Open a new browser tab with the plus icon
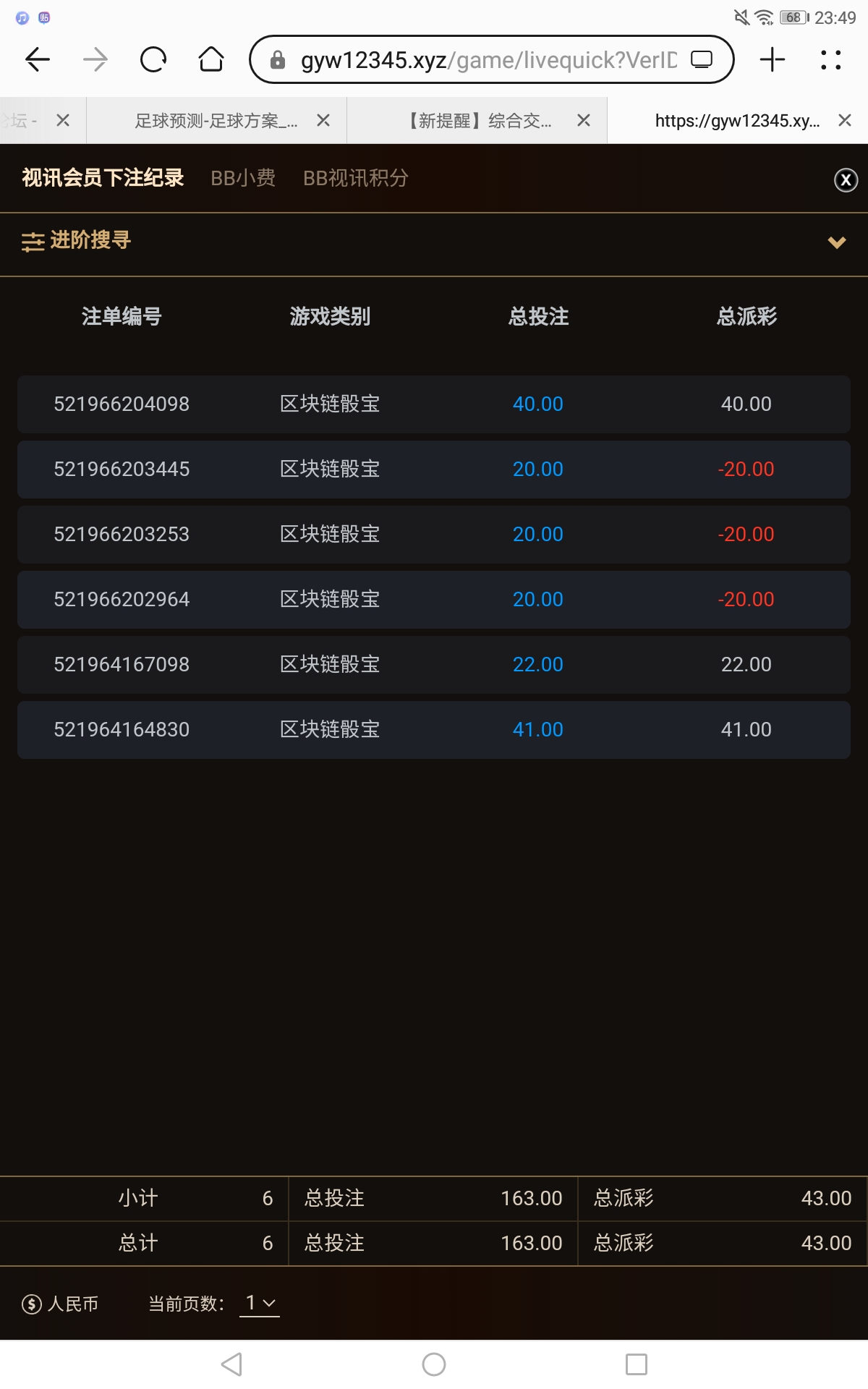The height and width of the screenshot is (1389, 868). (x=773, y=59)
